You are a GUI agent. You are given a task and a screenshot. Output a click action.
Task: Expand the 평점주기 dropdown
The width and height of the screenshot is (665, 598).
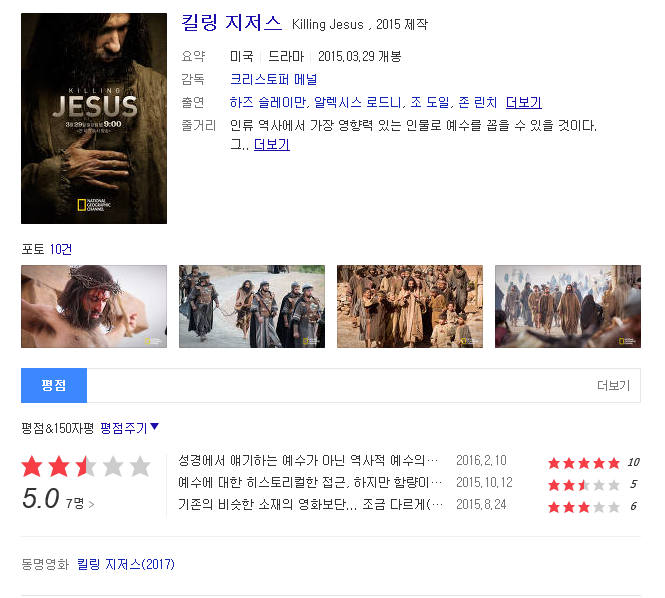[x=129, y=428]
